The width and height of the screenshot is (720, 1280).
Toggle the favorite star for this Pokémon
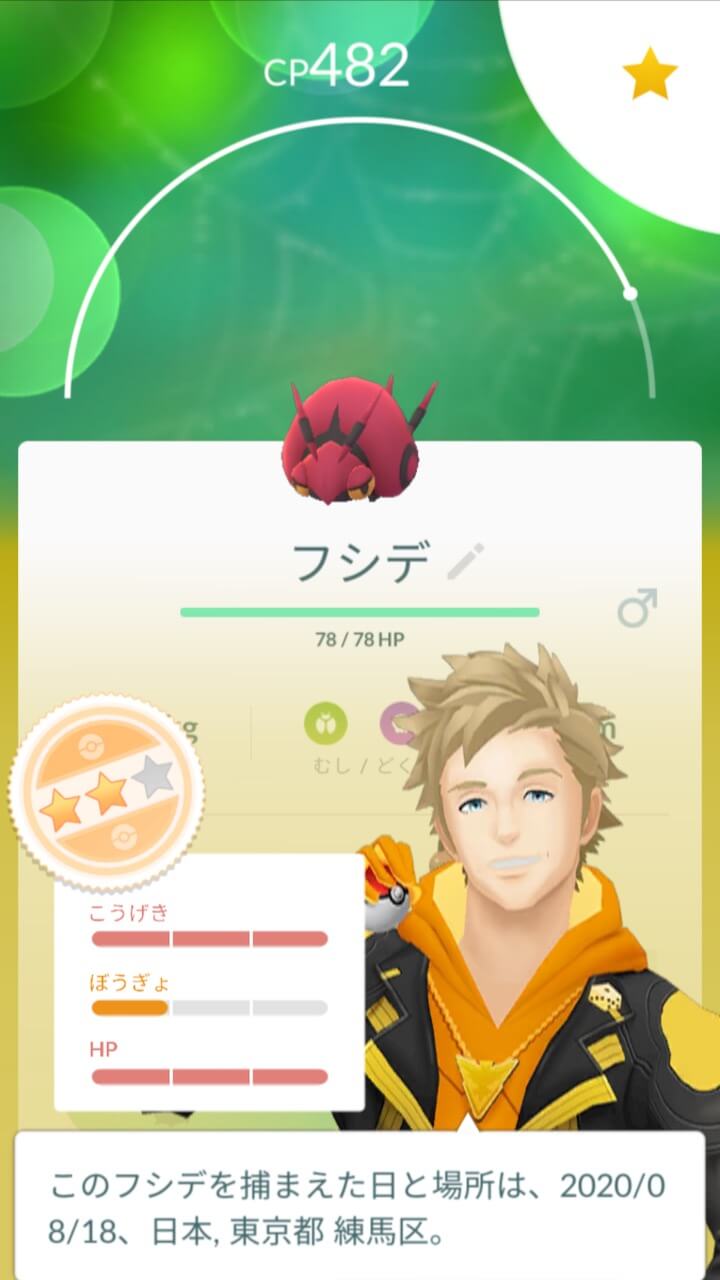click(x=649, y=76)
